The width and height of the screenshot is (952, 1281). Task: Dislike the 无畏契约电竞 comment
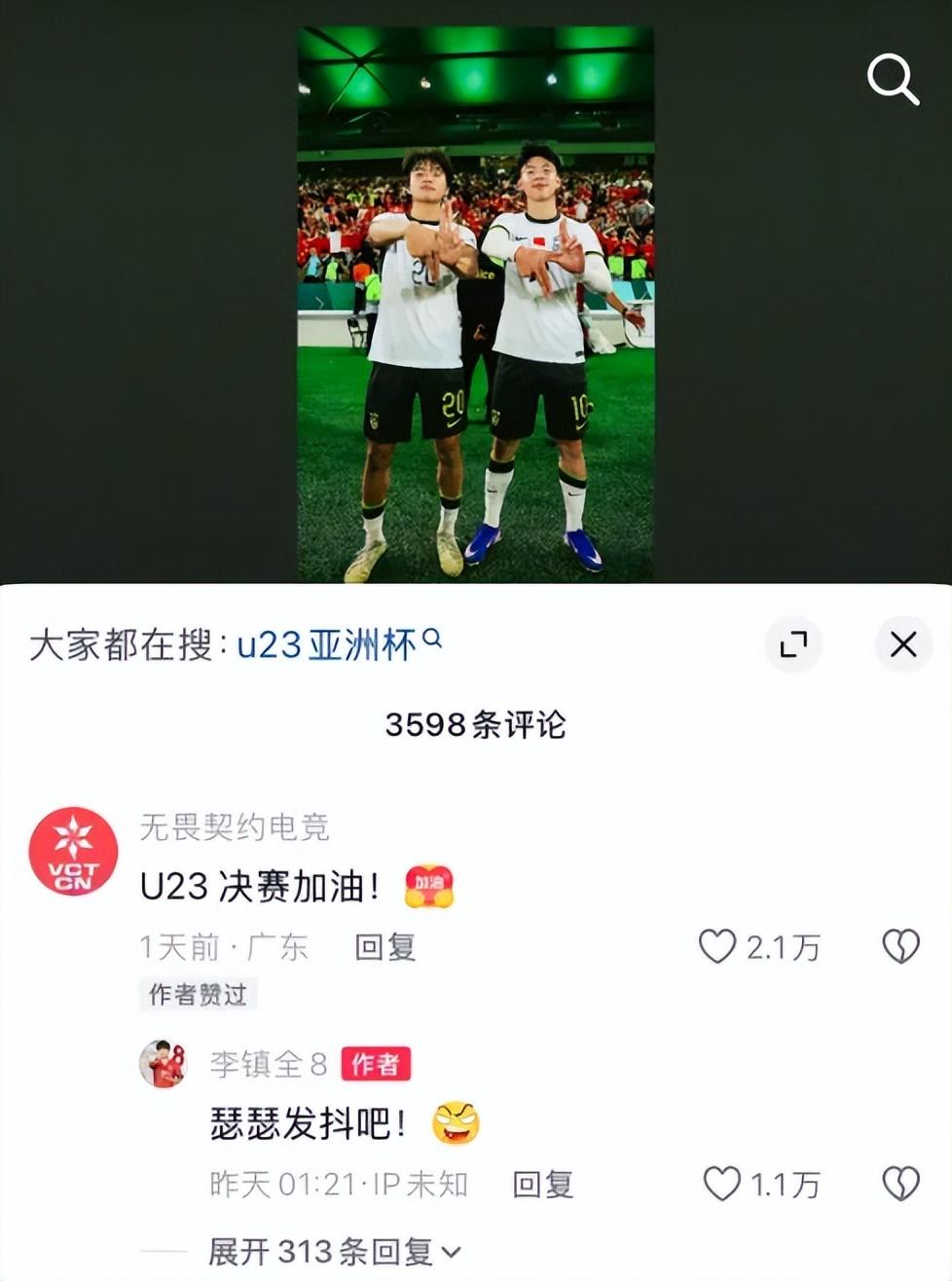pos(900,946)
